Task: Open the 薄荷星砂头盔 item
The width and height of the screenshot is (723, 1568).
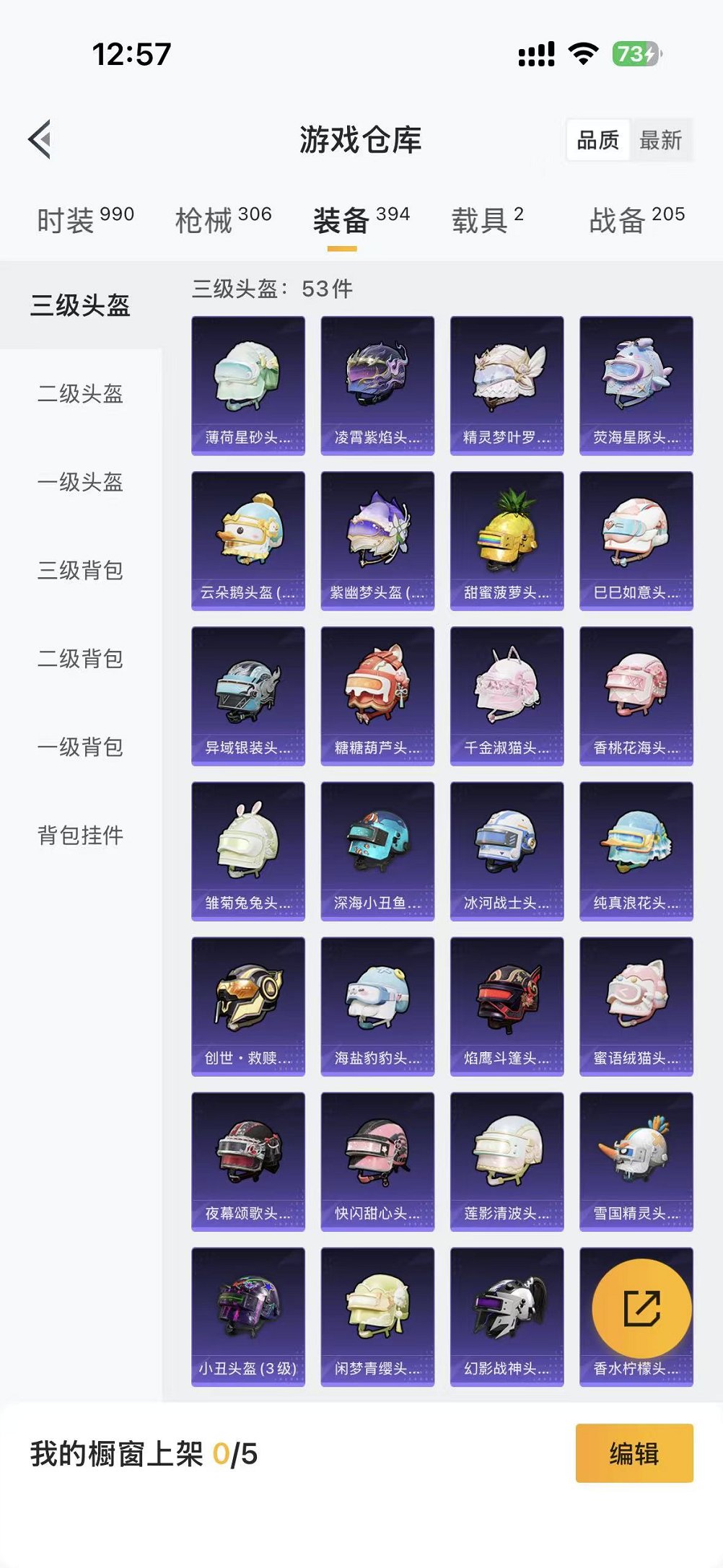Action: (x=248, y=385)
